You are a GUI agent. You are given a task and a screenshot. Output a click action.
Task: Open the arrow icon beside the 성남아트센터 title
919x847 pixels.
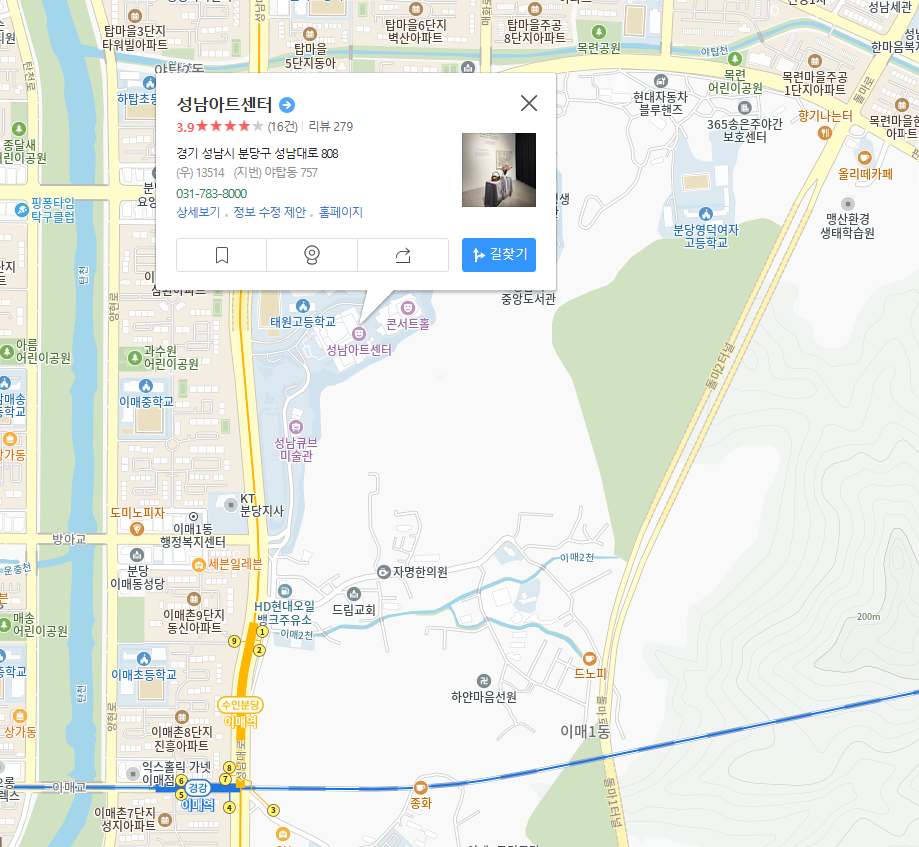[x=287, y=104]
